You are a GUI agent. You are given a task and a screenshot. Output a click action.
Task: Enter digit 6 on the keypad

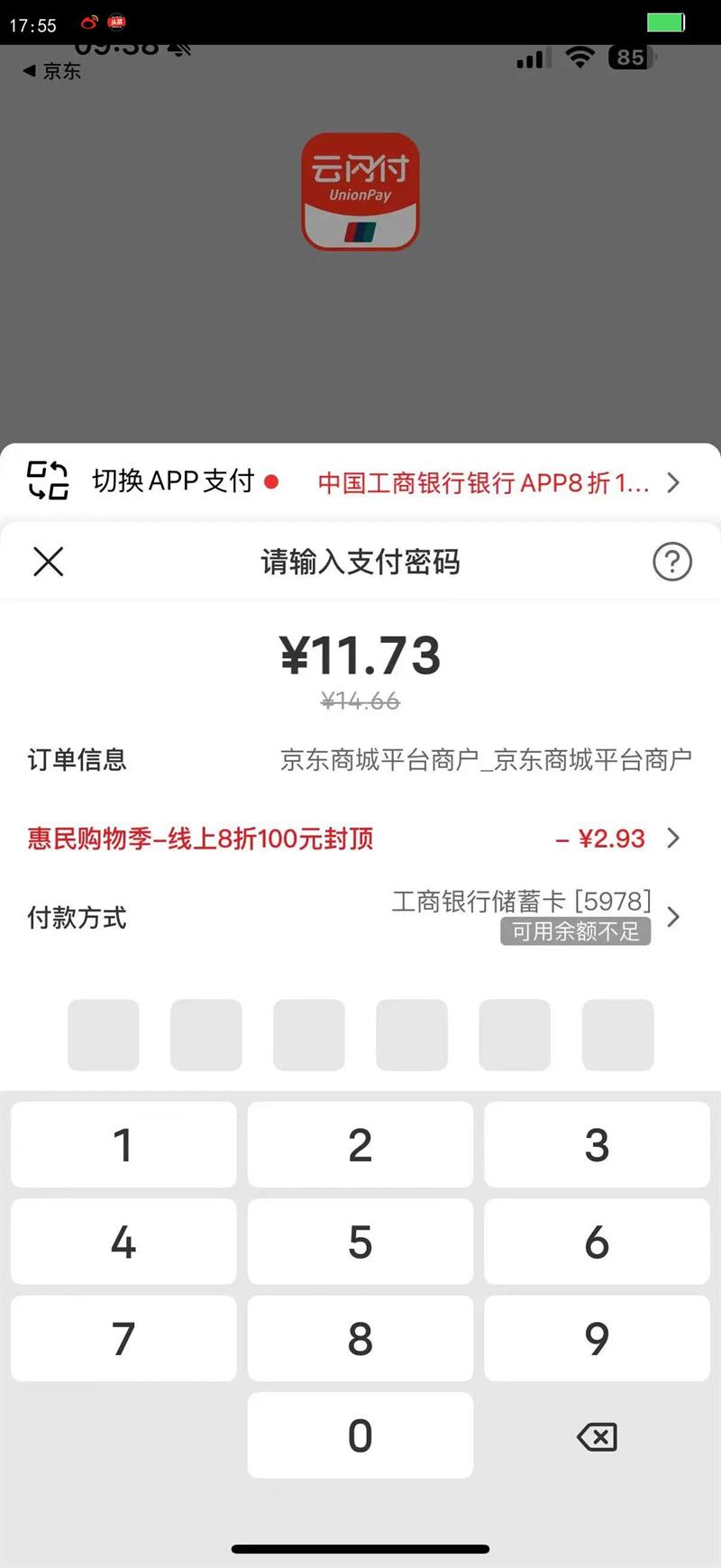[x=597, y=1242]
